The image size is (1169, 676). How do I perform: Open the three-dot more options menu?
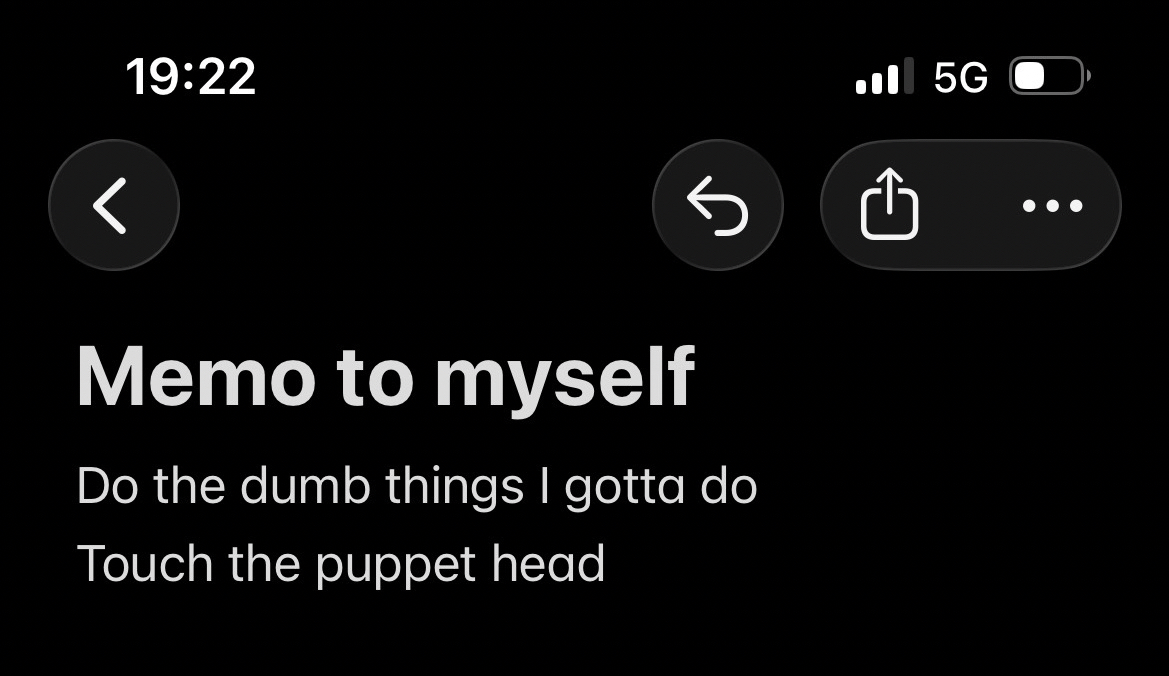(1053, 206)
